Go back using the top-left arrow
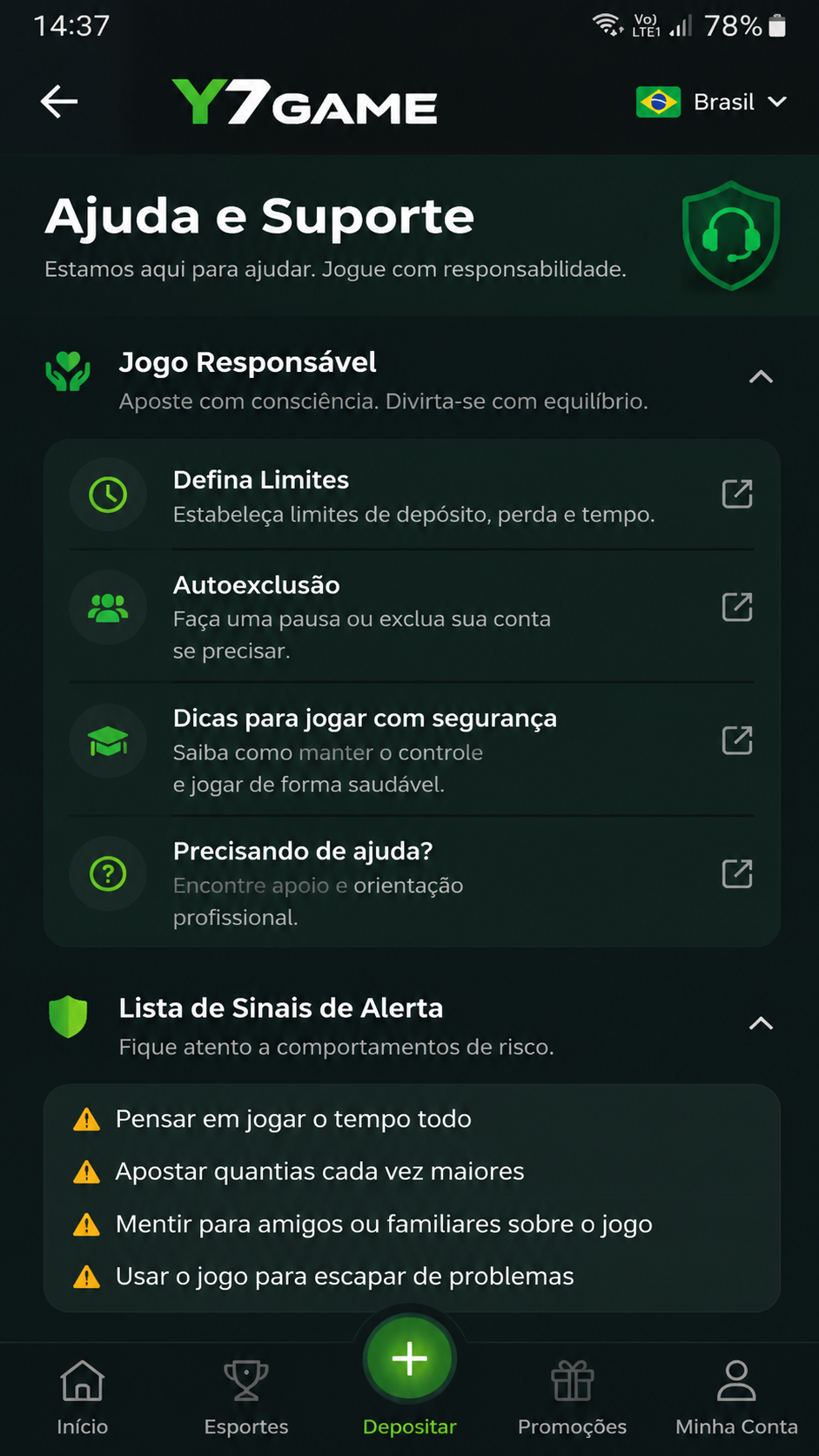The height and width of the screenshot is (1456, 819). 59,102
